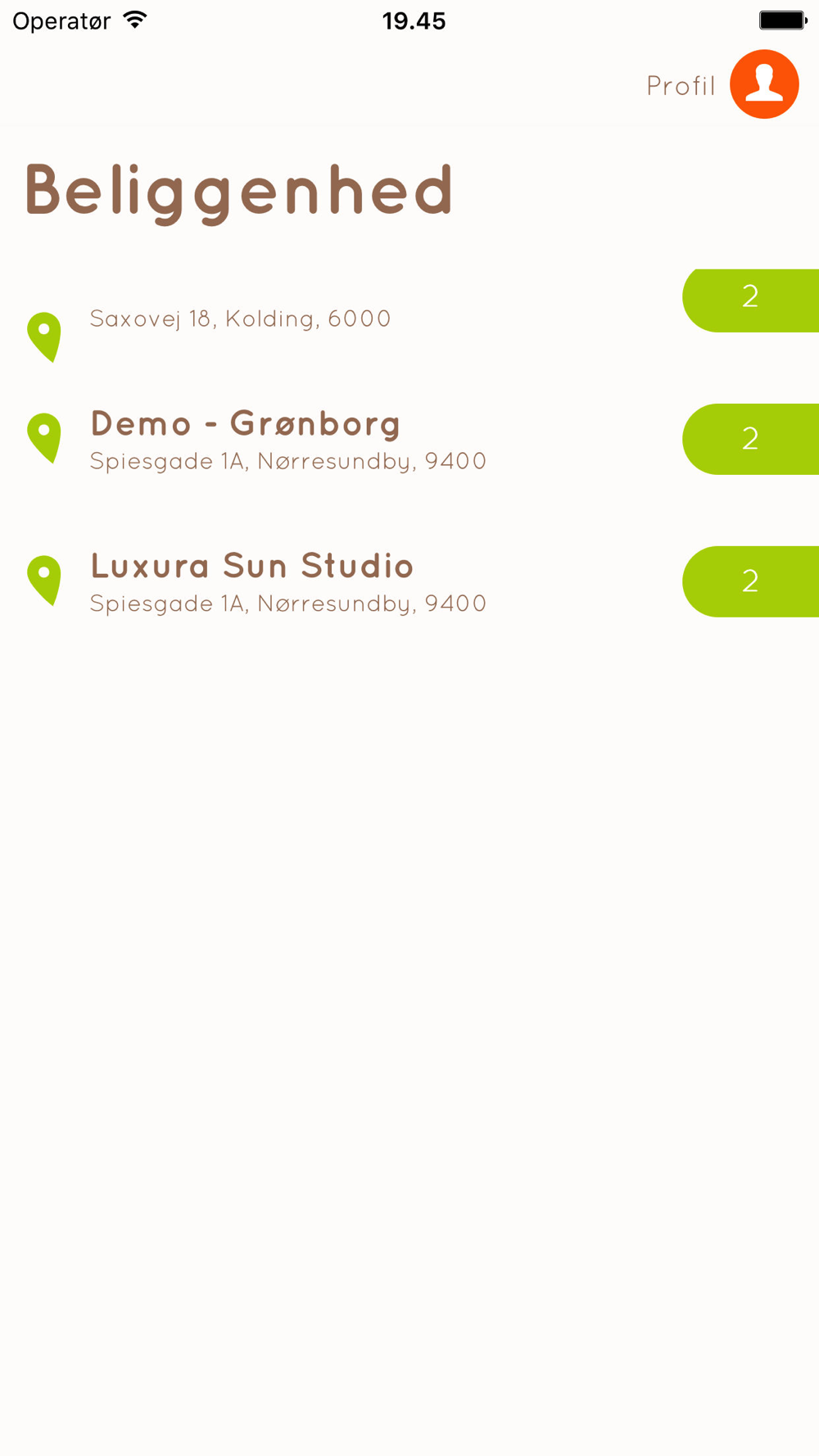Choose the Luxura Sun Studio location
This screenshot has width=819, height=1456.
click(409, 582)
